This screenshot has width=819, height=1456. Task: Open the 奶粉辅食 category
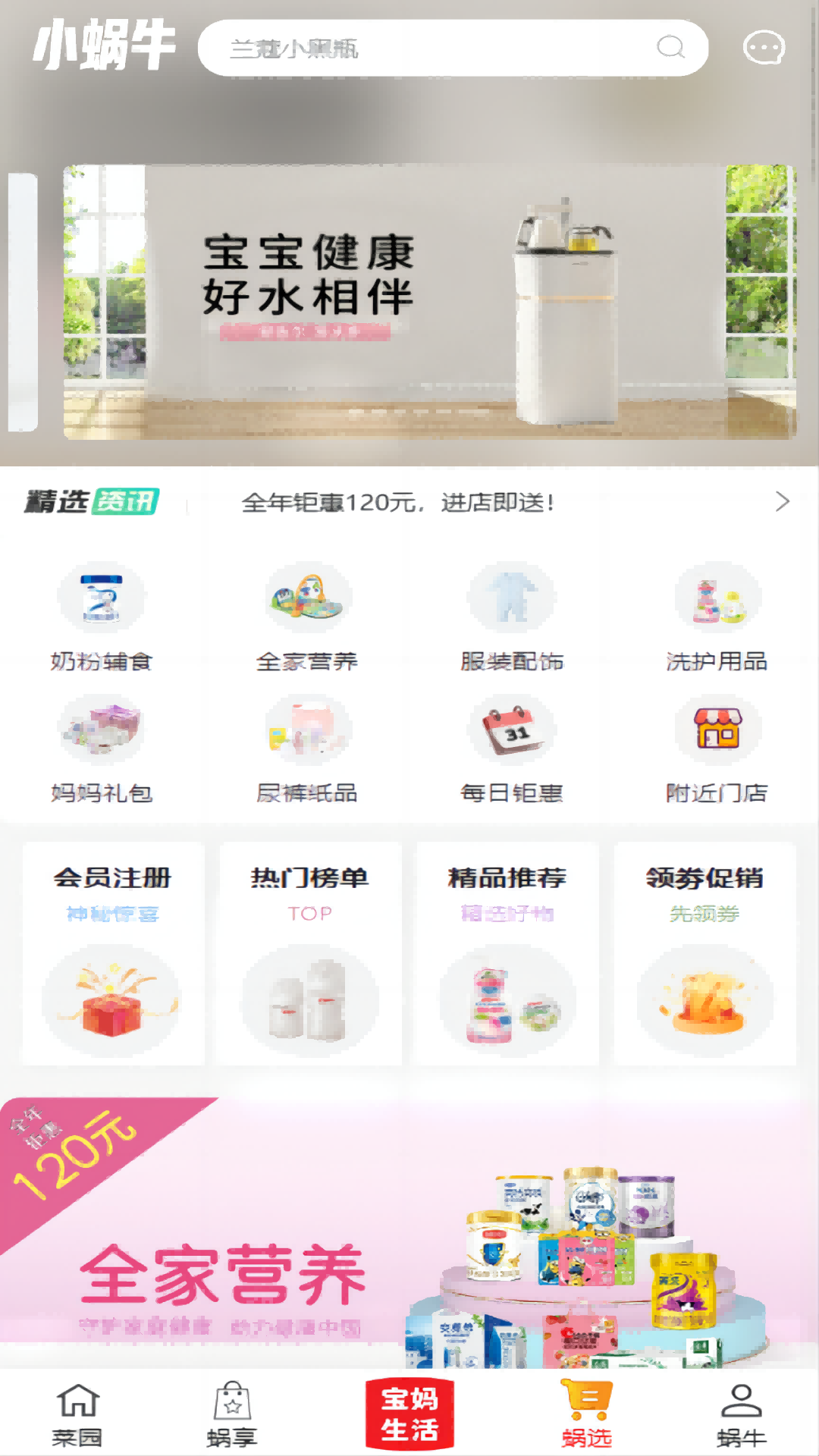(102, 617)
